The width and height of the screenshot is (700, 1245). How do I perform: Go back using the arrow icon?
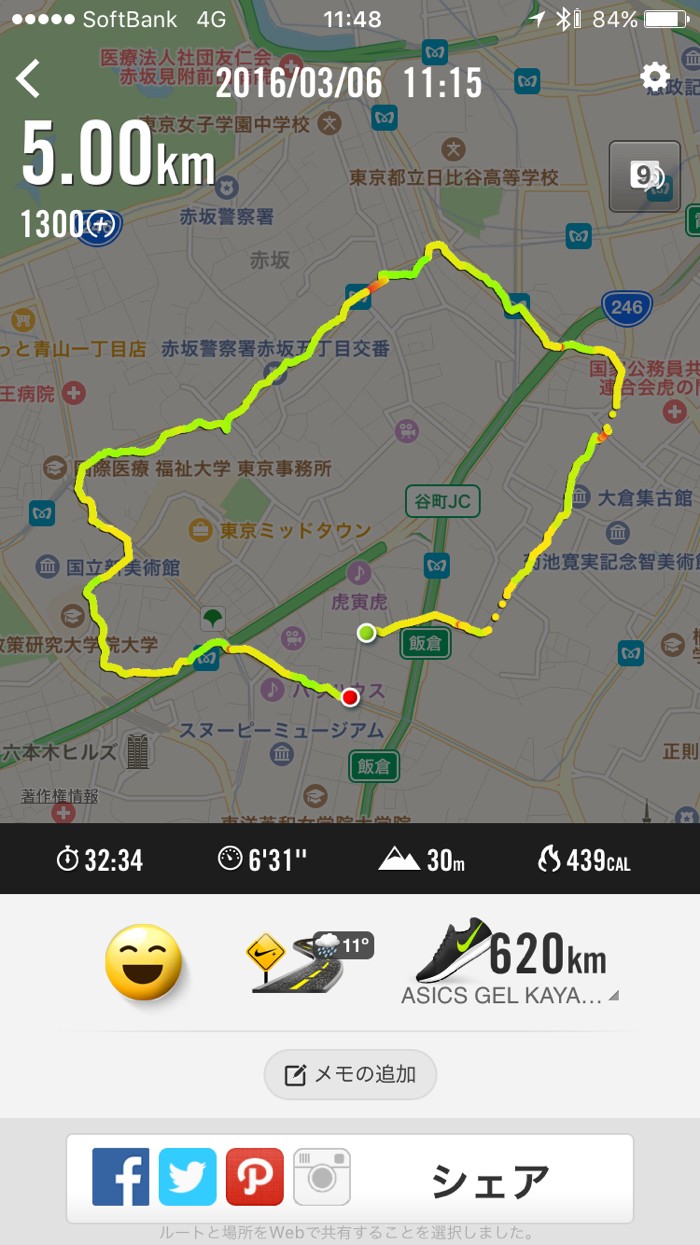coord(29,79)
